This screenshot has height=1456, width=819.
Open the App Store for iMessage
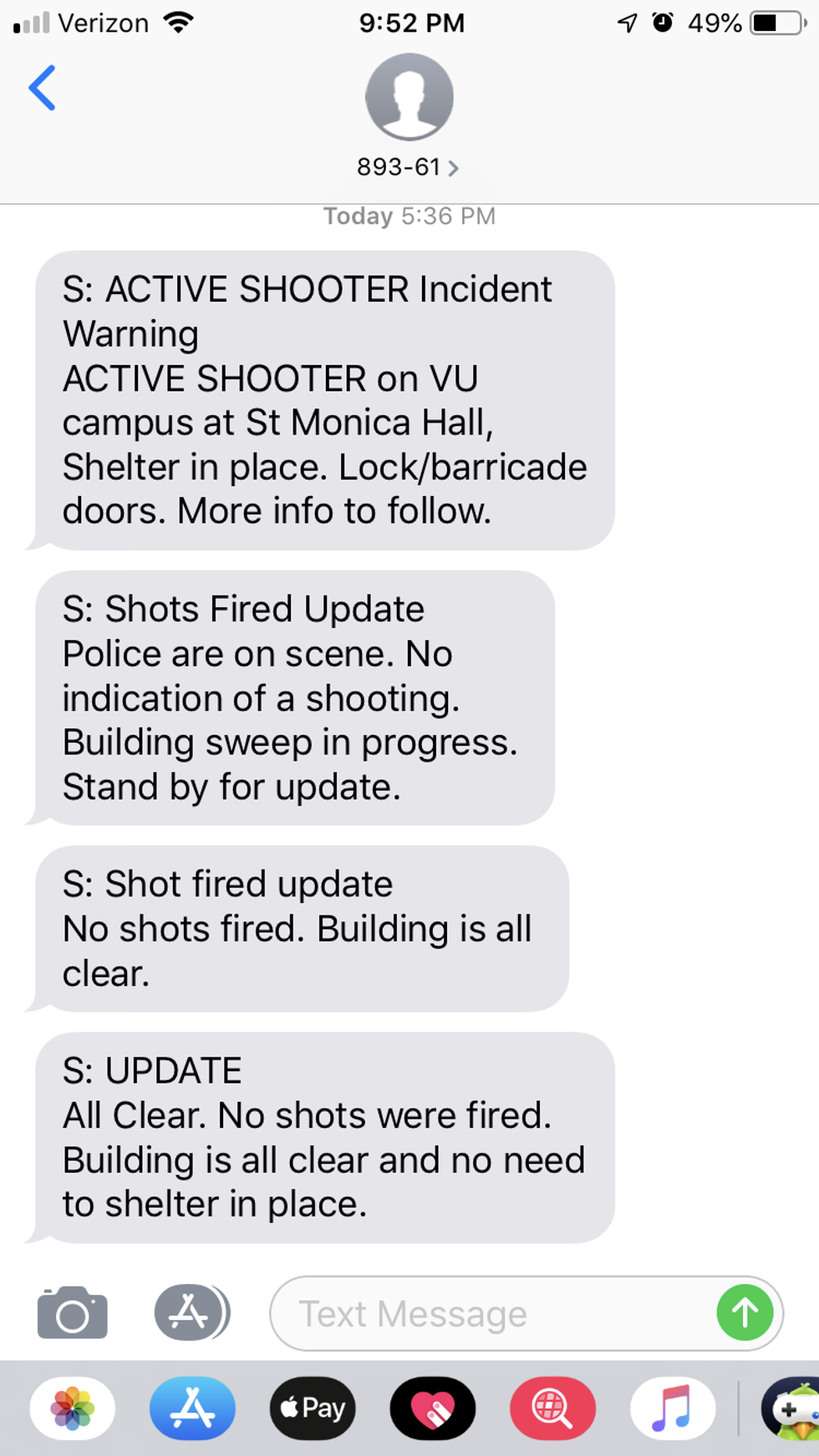192,1408
